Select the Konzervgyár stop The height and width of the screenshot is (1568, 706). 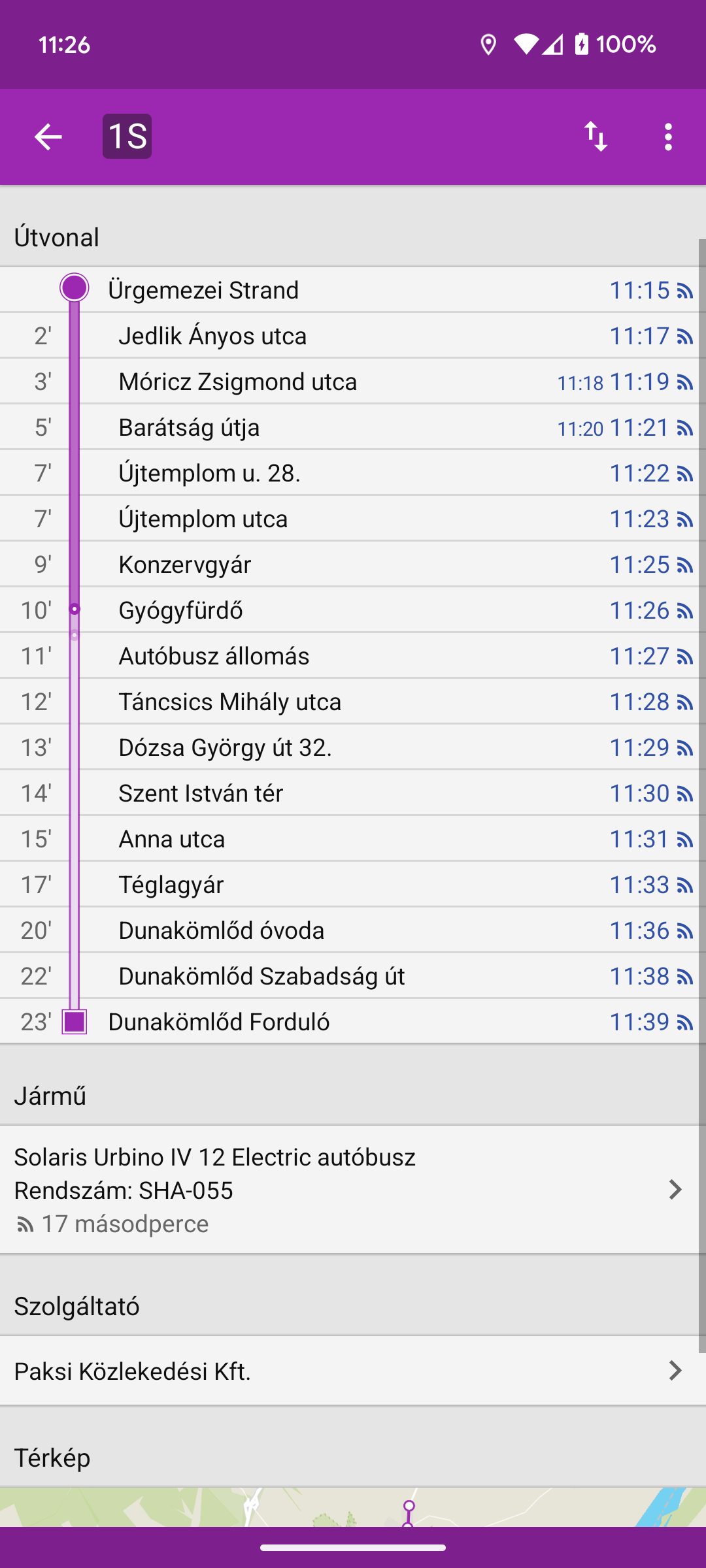[353, 564]
